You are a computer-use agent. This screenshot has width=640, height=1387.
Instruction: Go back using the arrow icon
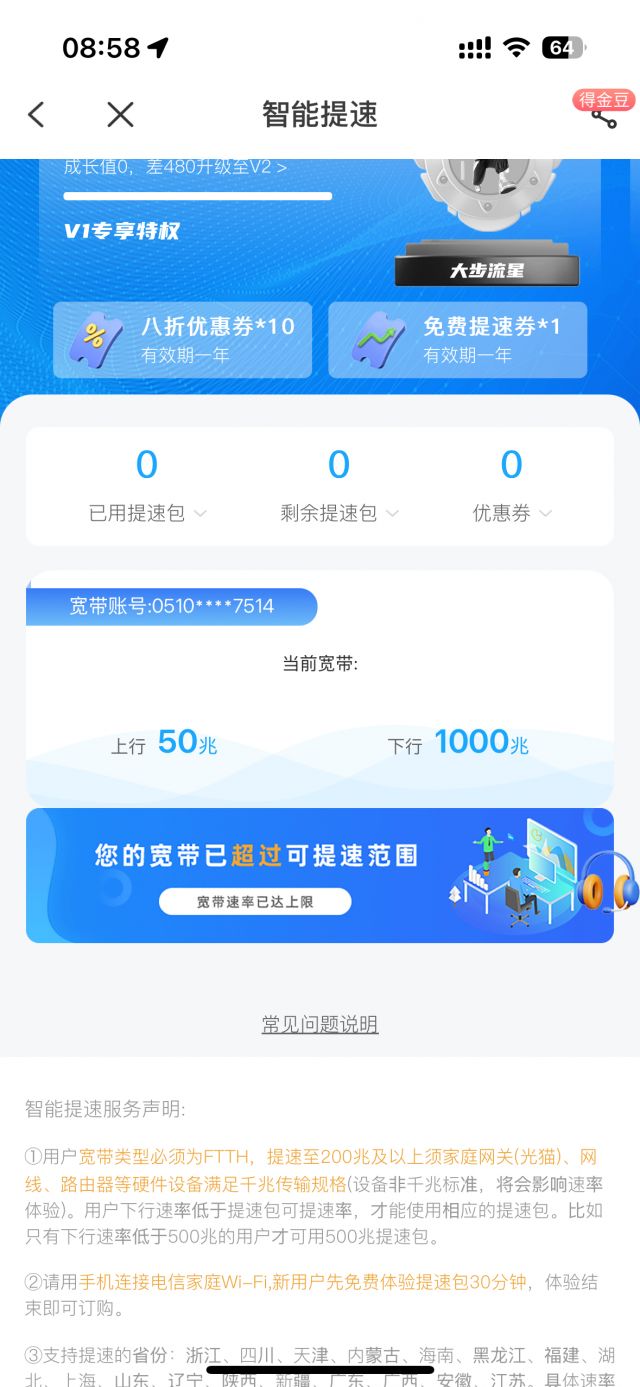tap(36, 115)
